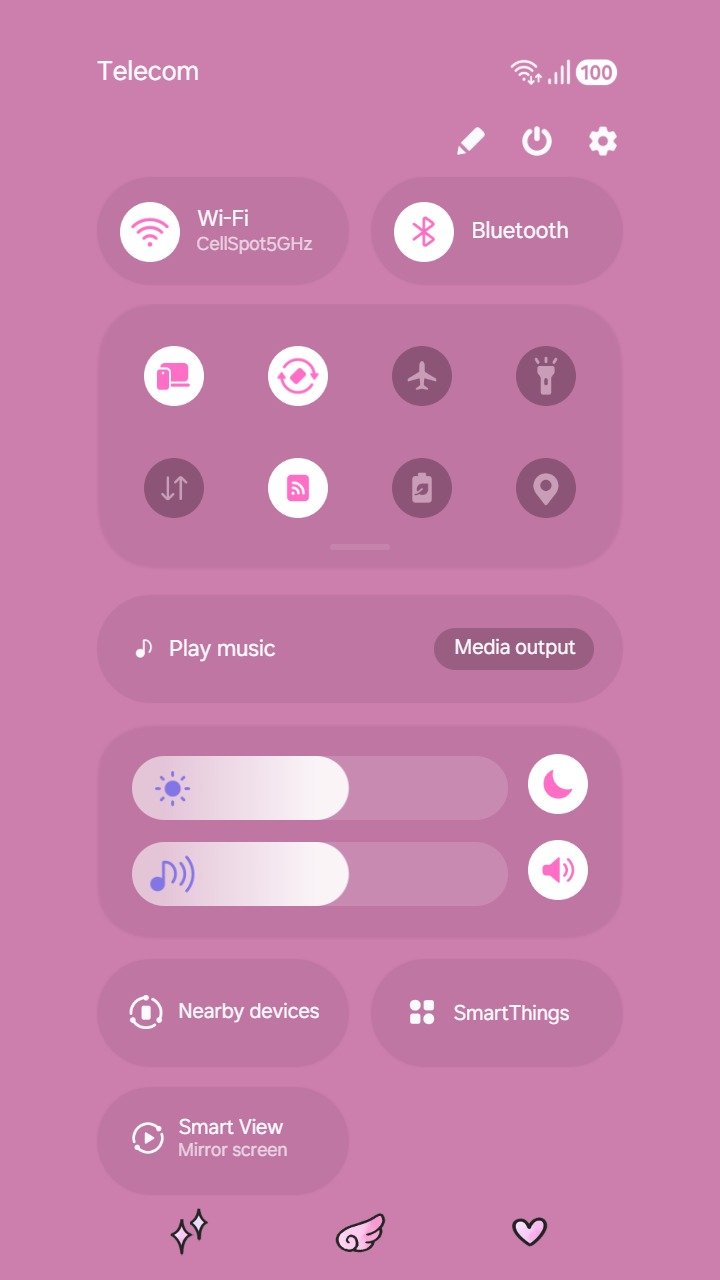
Task: Toggle the phone and PC link tile
Action: [174, 377]
